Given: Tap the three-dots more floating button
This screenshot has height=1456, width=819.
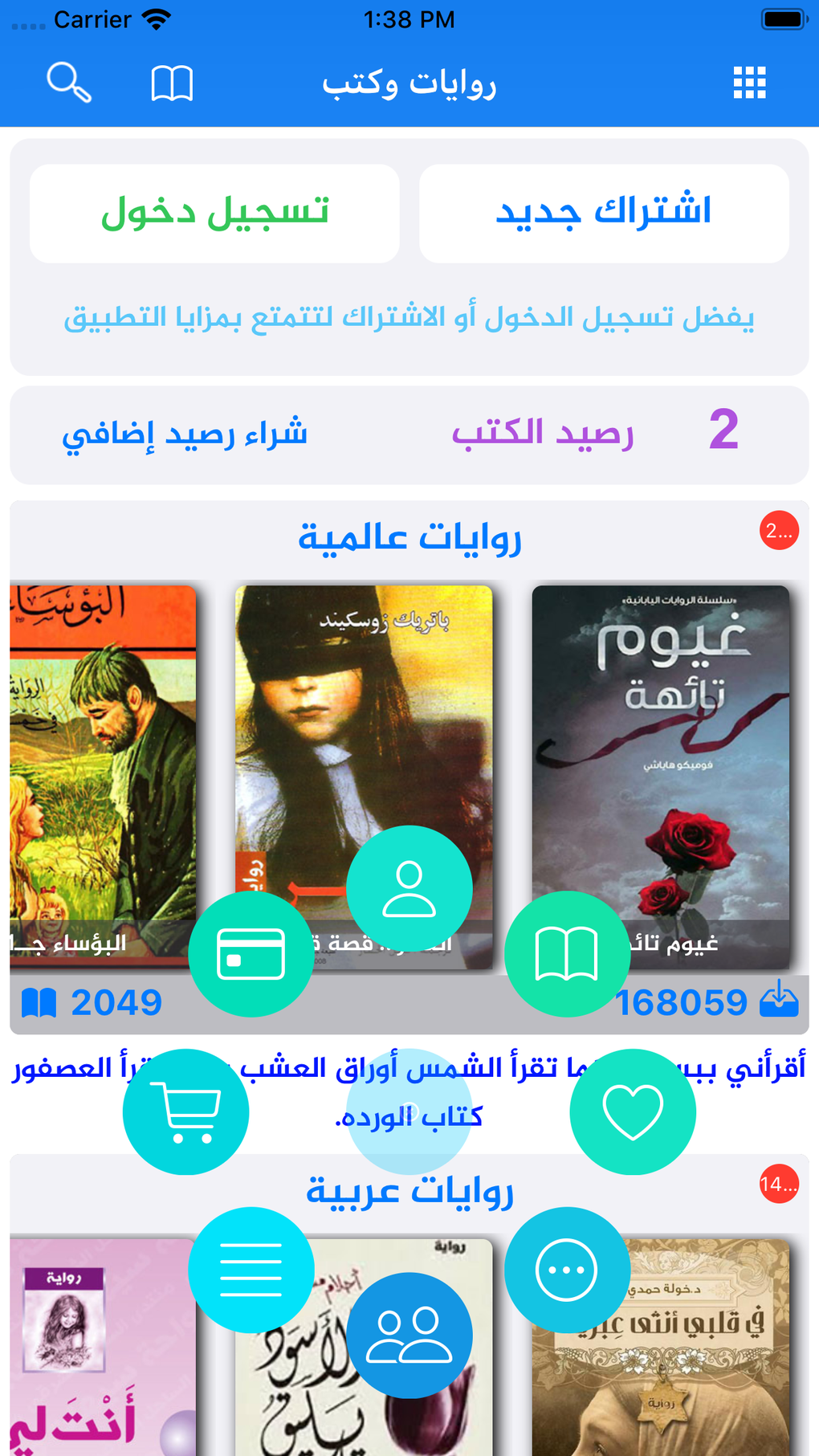Looking at the screenshot, I should [x=567, y=1270].
